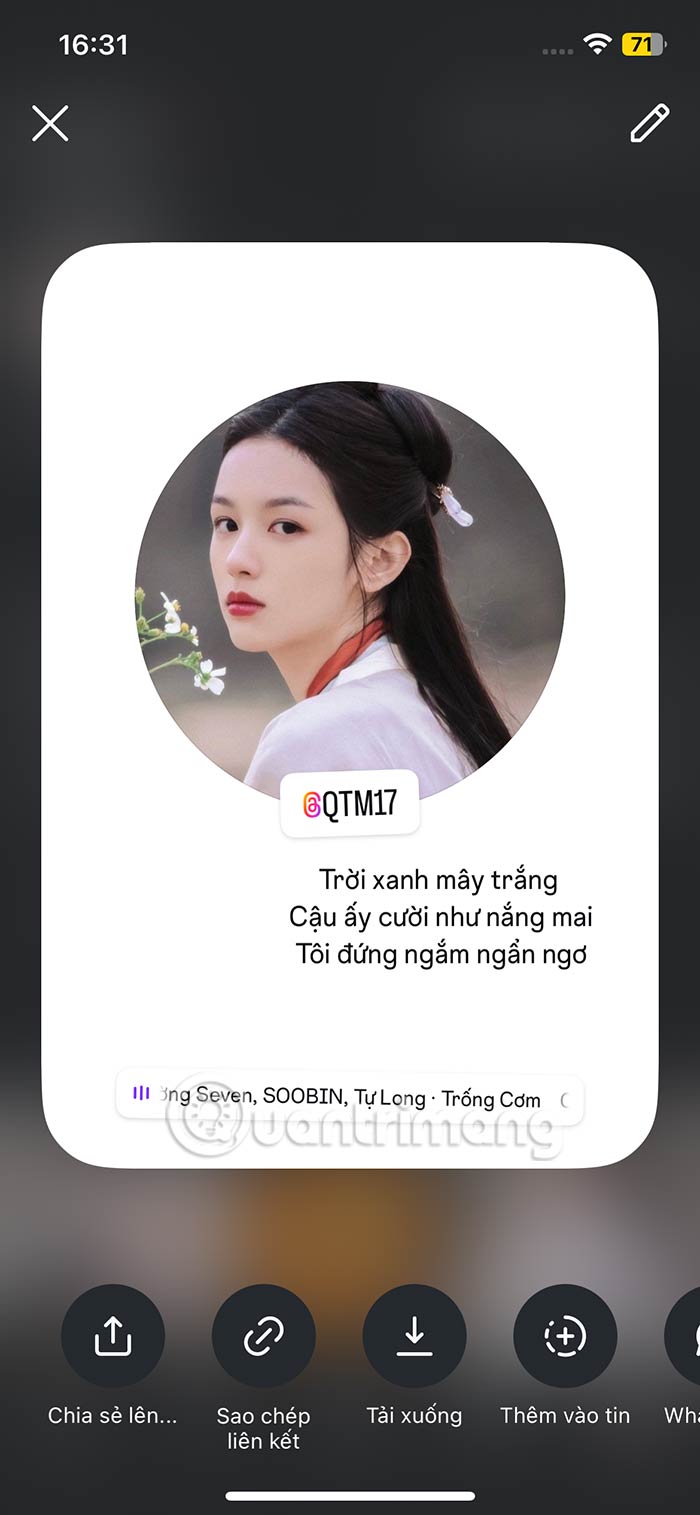
Task: Close the share preview screen
Action: tap(50, 124)
